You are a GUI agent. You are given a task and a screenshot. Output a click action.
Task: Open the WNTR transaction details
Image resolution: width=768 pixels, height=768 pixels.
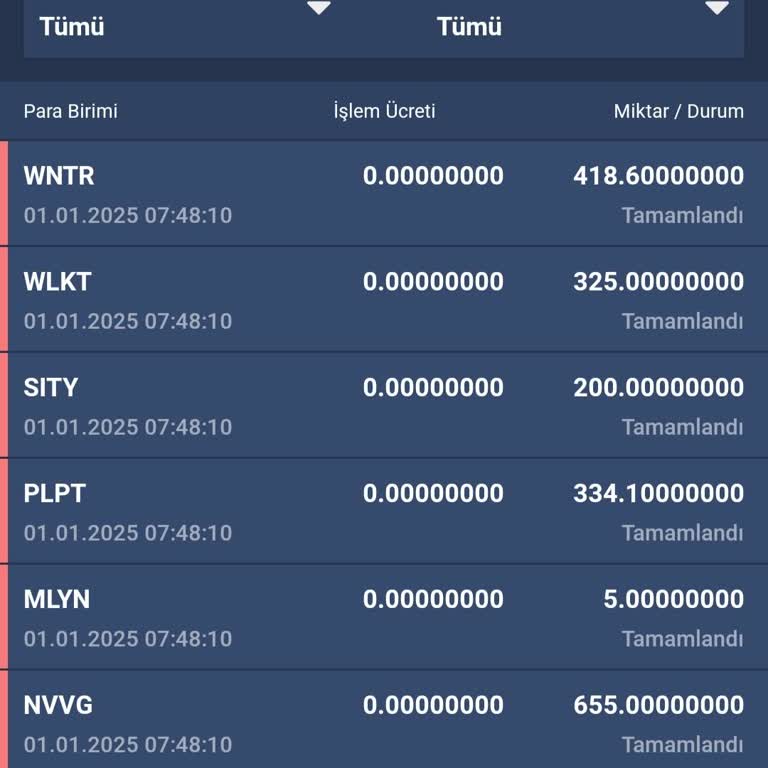click(384, 194)
